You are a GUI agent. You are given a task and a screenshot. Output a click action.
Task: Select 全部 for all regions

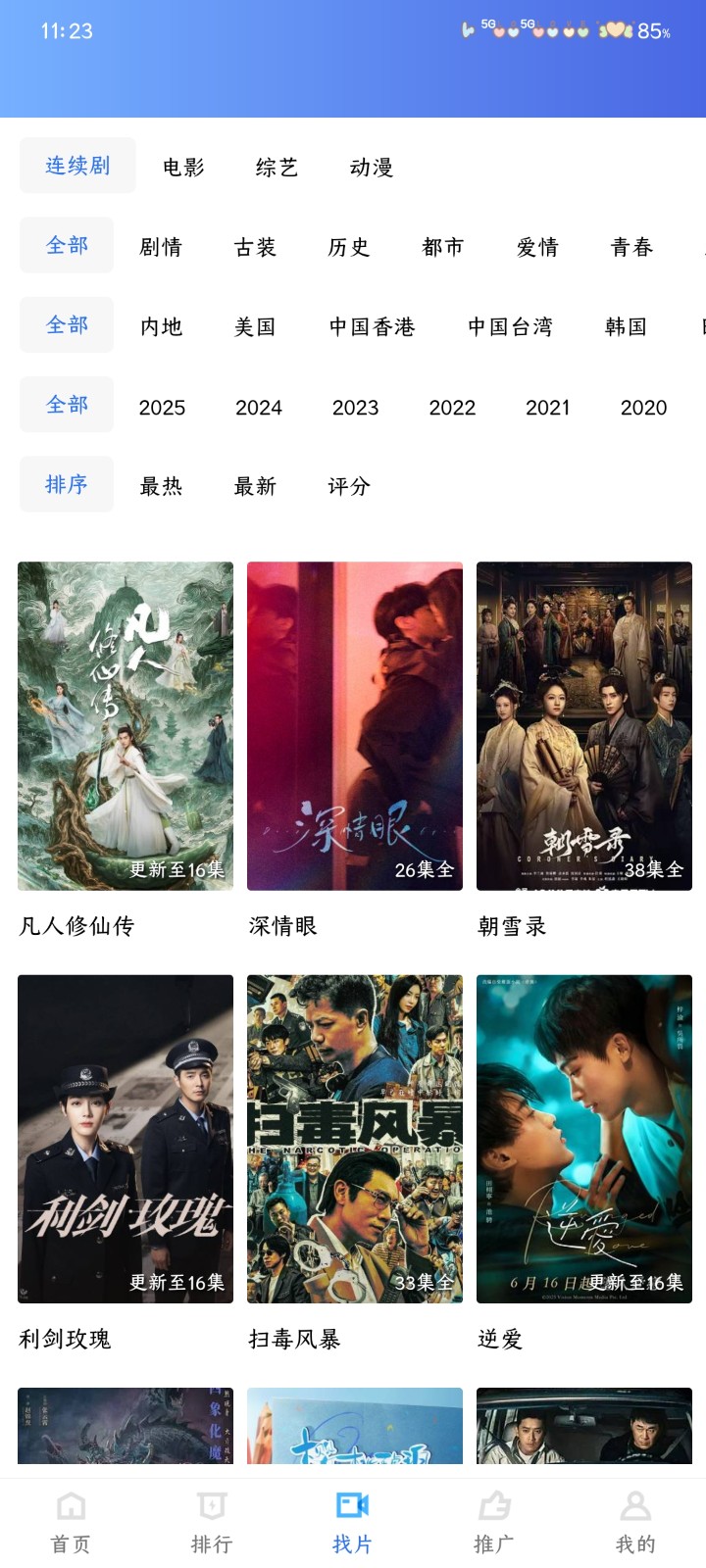pyautogui.click(x=66, y=323)
